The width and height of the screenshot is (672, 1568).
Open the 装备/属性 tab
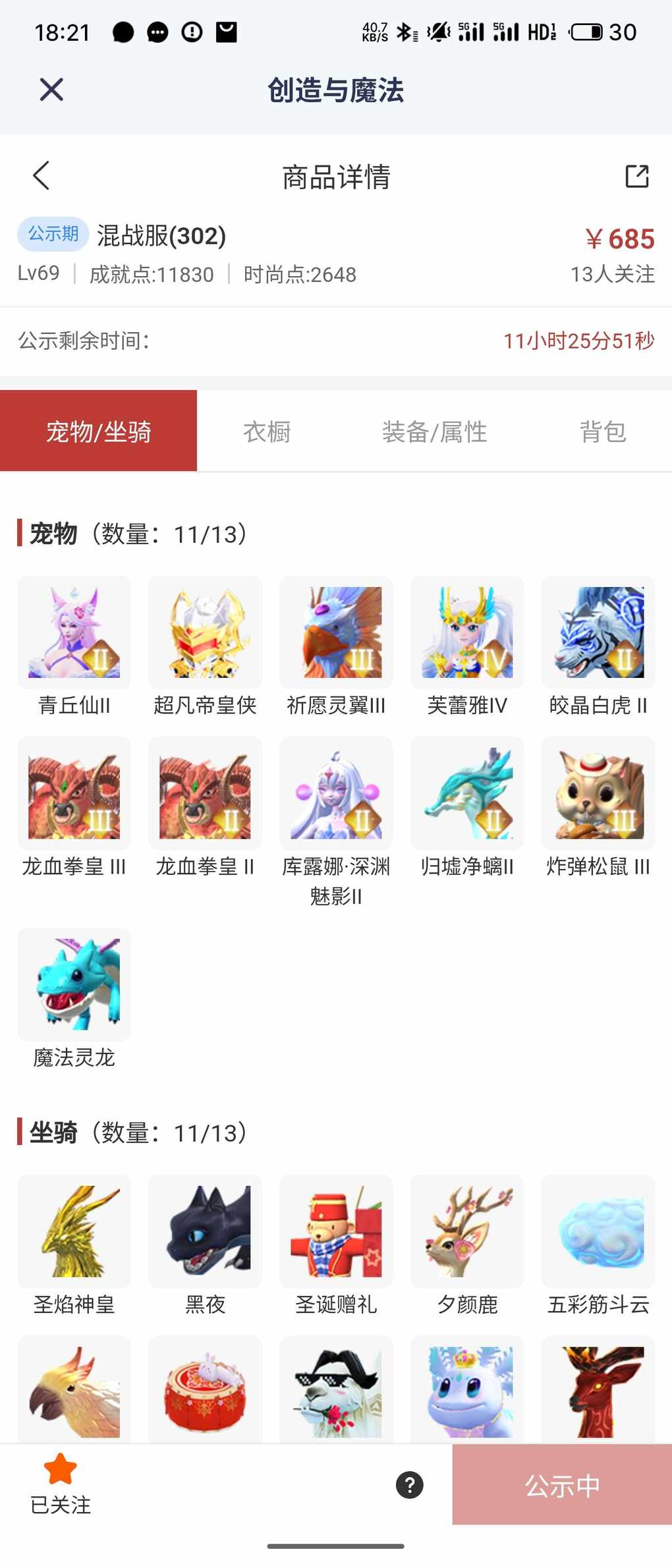pyautogui.click(x=434, y=432)
